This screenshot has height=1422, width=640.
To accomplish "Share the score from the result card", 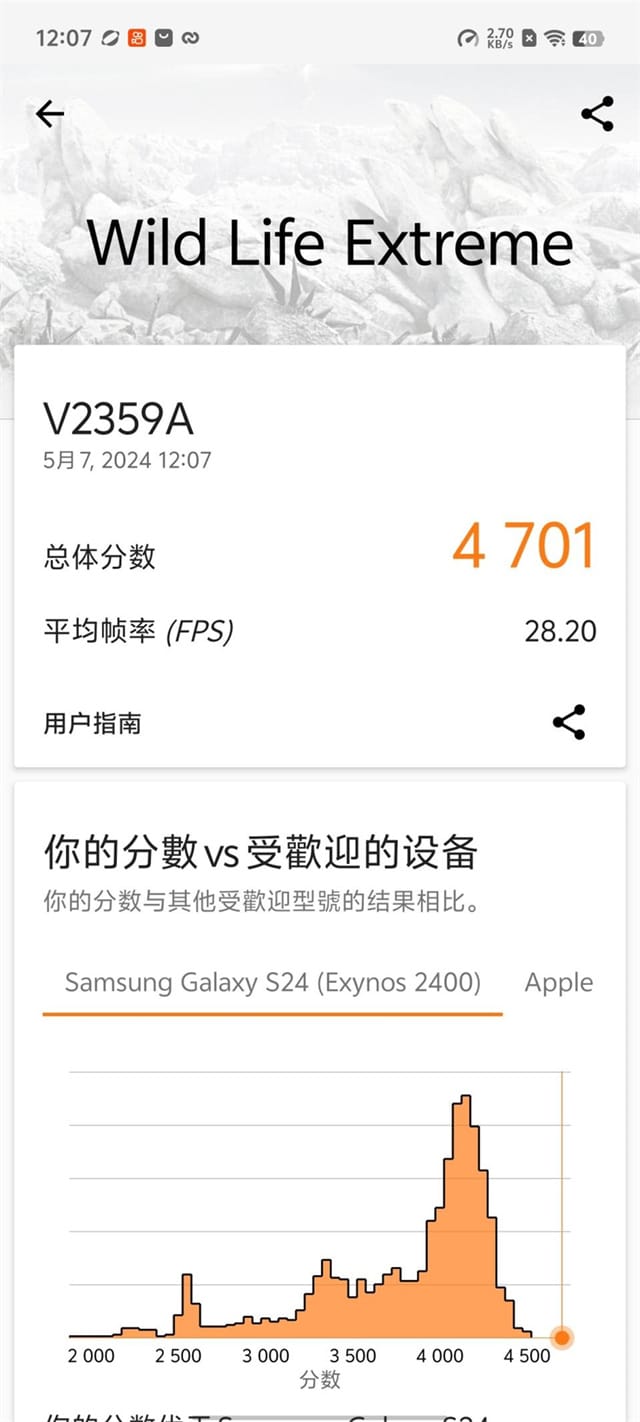I will pyautogui.click(x=569, y=722).
